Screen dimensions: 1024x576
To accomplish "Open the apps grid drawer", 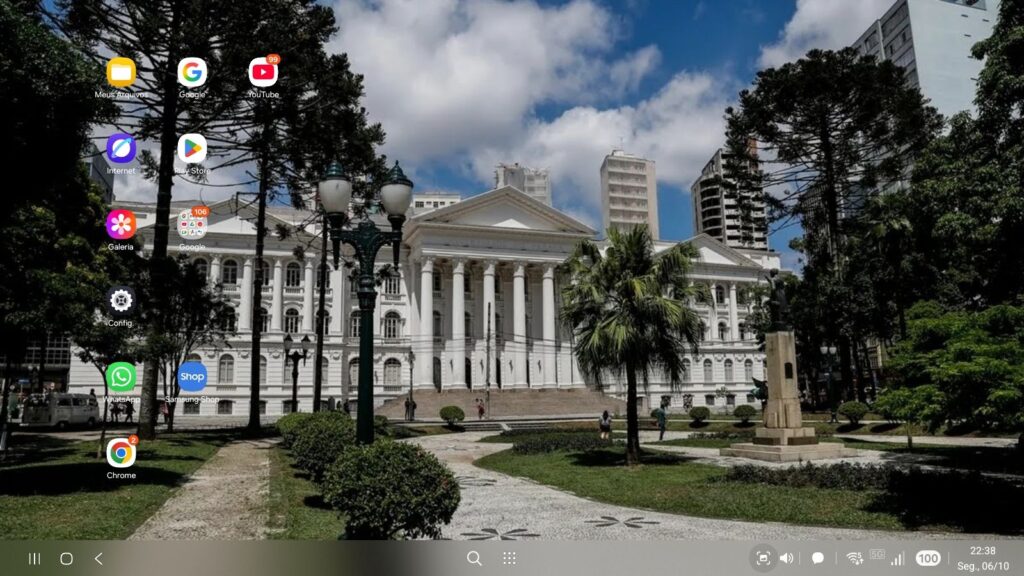I will point(509,558).
